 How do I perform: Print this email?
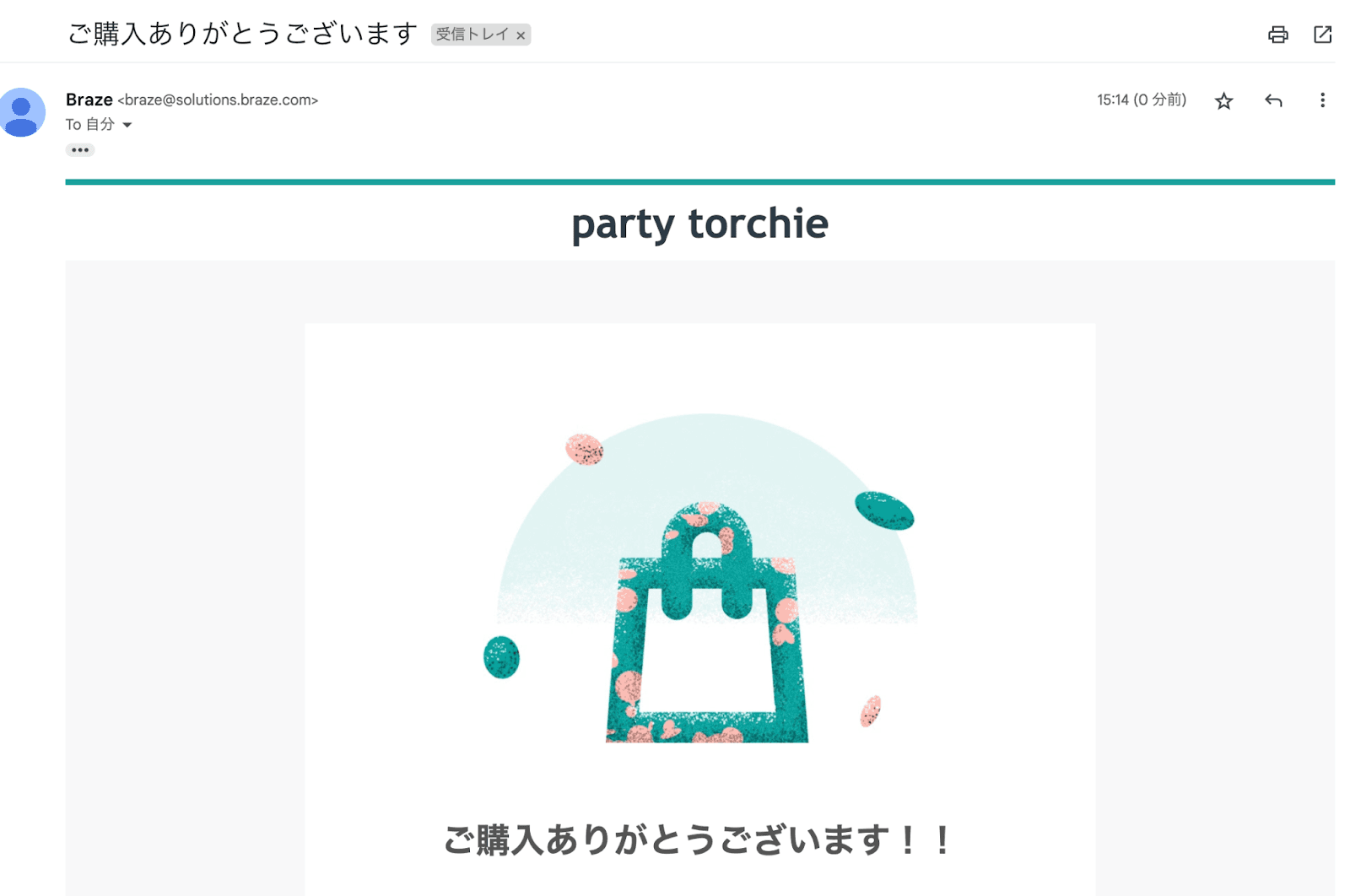click(x=1277, y=35)
